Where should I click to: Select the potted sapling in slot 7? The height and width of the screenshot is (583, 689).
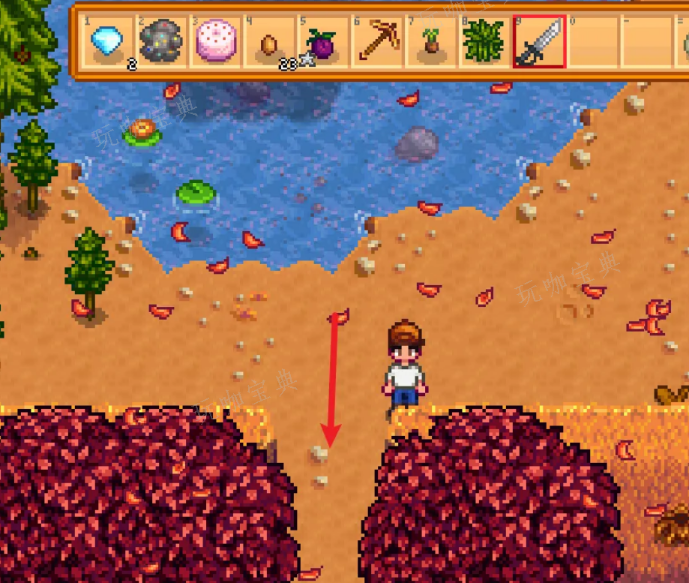430,42
